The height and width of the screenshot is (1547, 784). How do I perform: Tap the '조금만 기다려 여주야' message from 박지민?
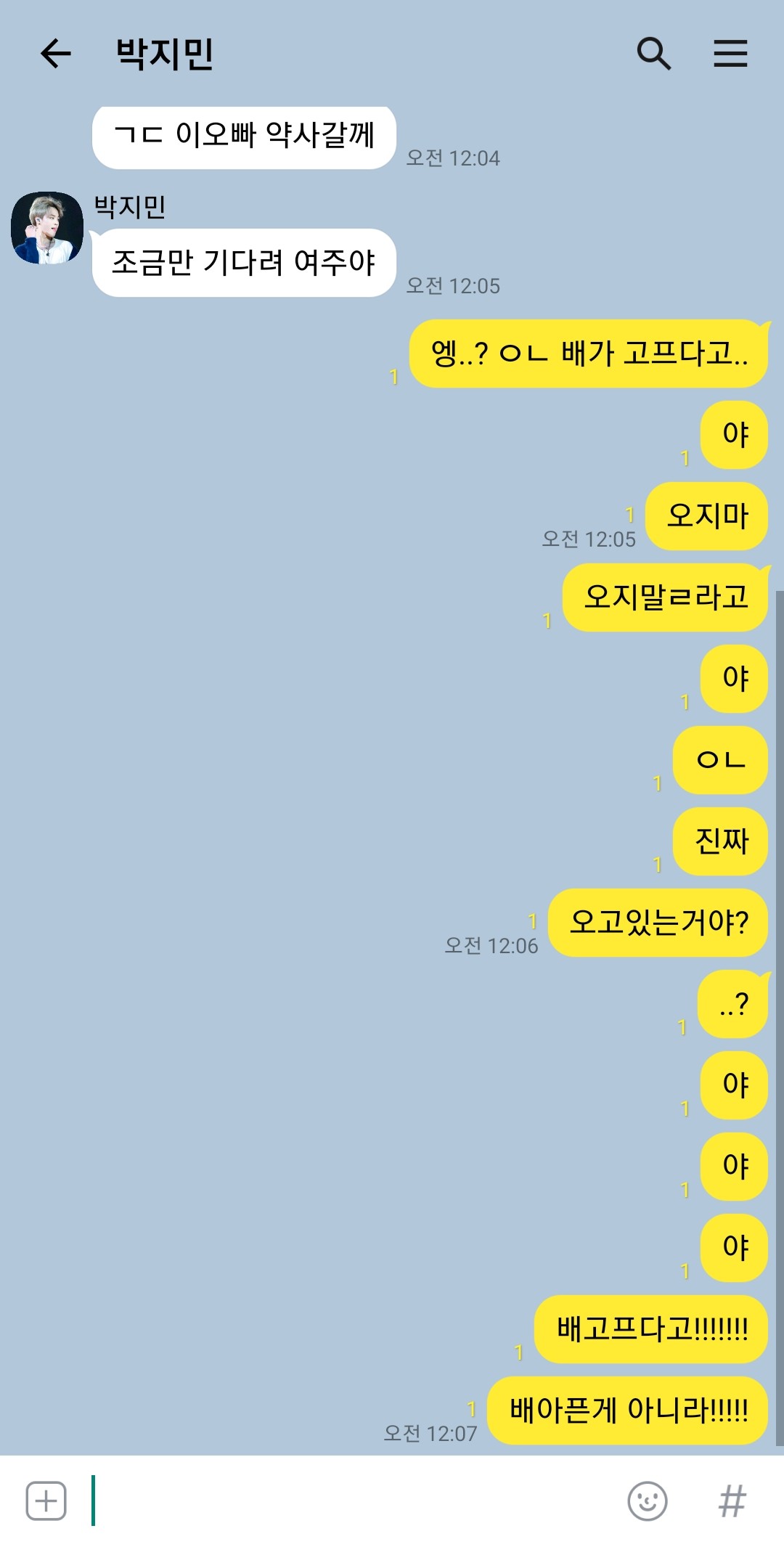pyautogui.click(x=243, y=264)
